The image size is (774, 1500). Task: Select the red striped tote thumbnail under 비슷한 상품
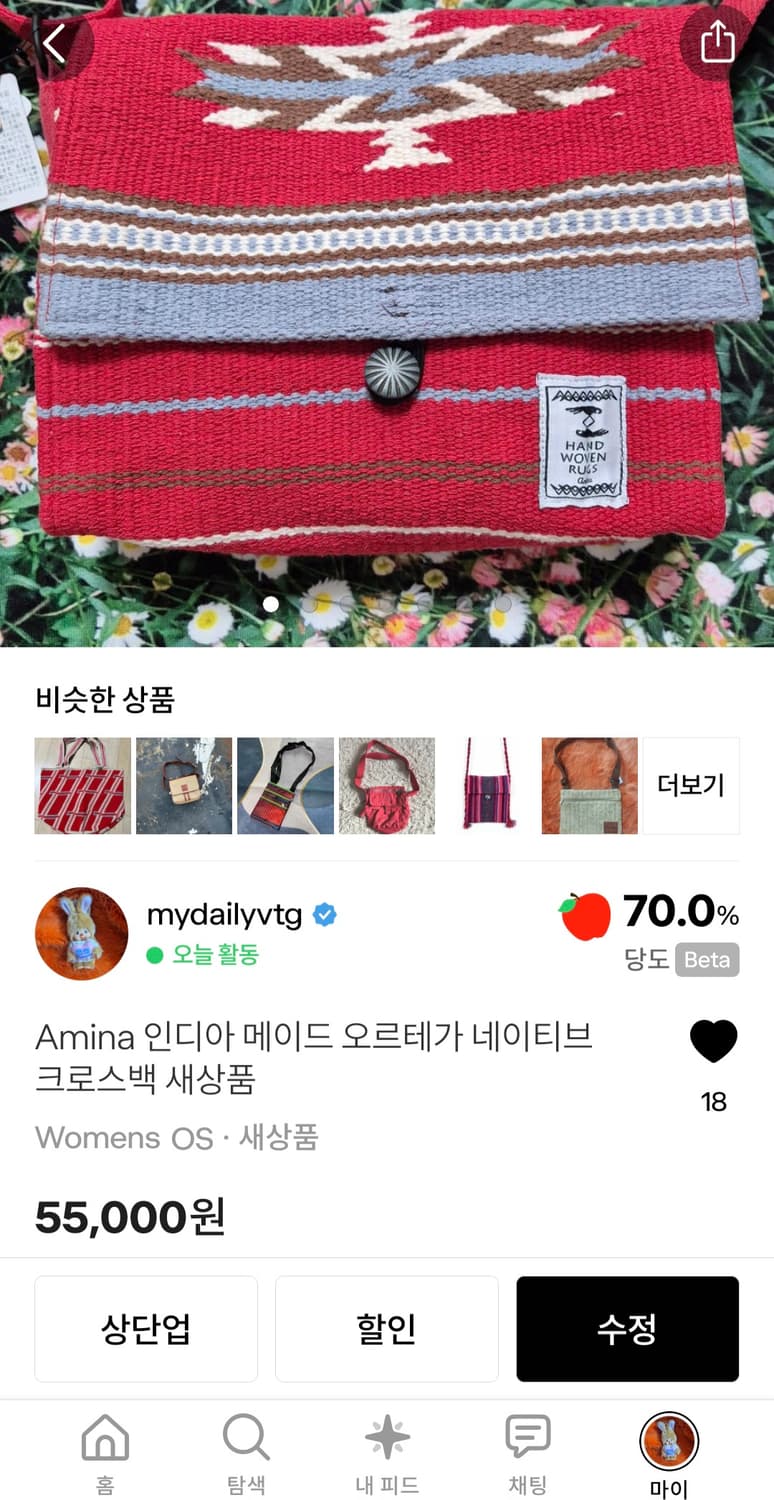click(82, 785)
